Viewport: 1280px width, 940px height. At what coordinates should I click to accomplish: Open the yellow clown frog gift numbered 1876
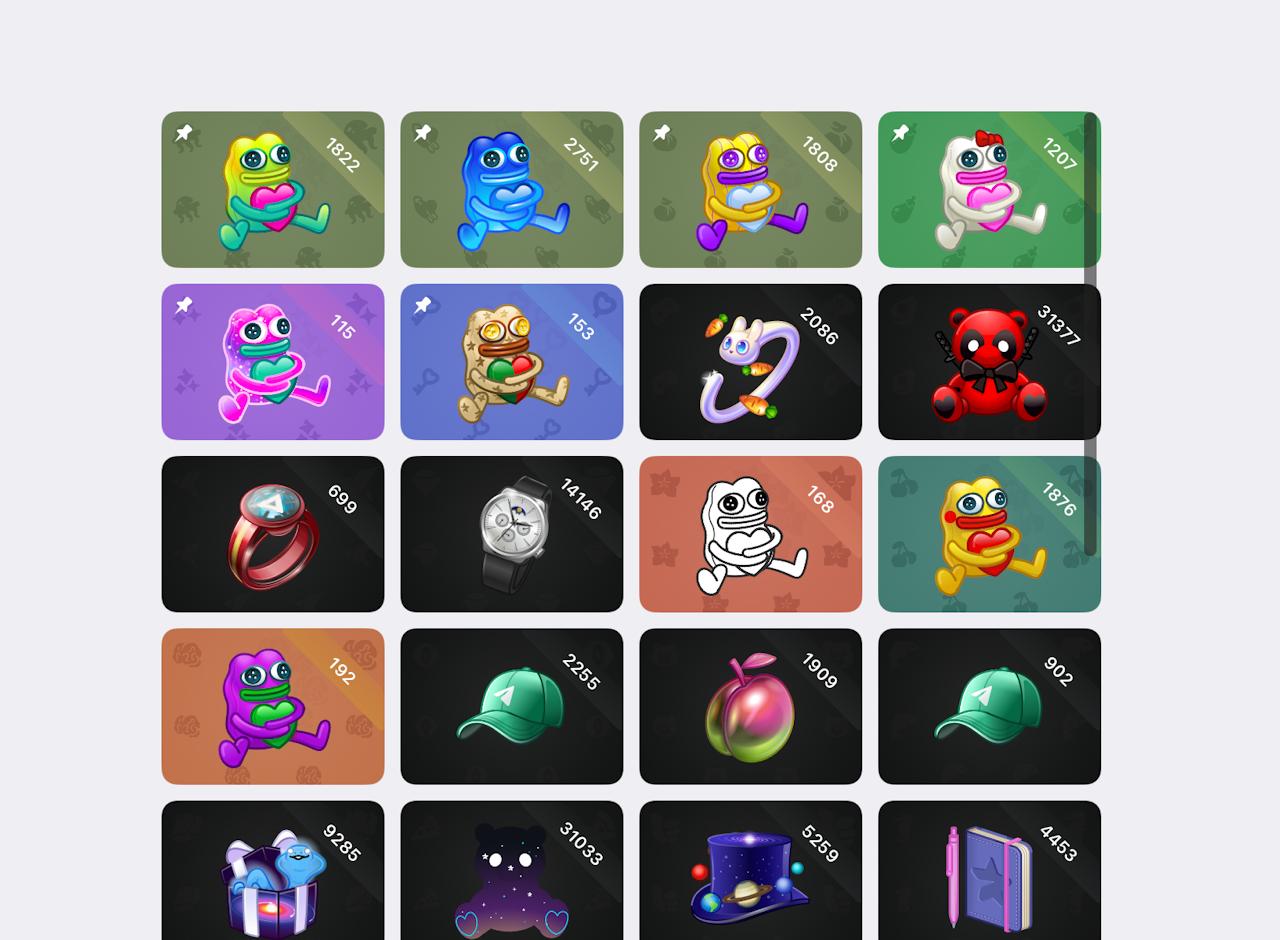tap(988, 534)
